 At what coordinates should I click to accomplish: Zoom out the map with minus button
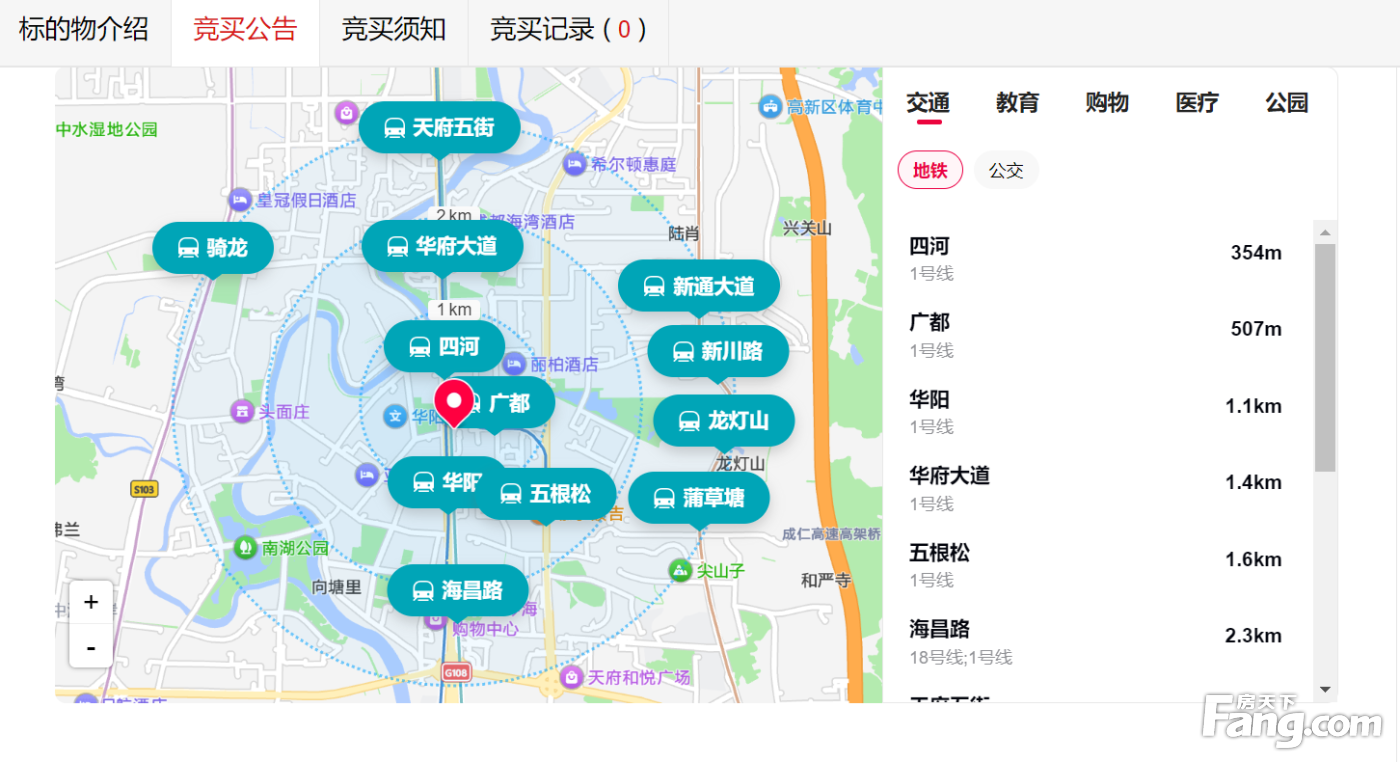coord(91,646)
